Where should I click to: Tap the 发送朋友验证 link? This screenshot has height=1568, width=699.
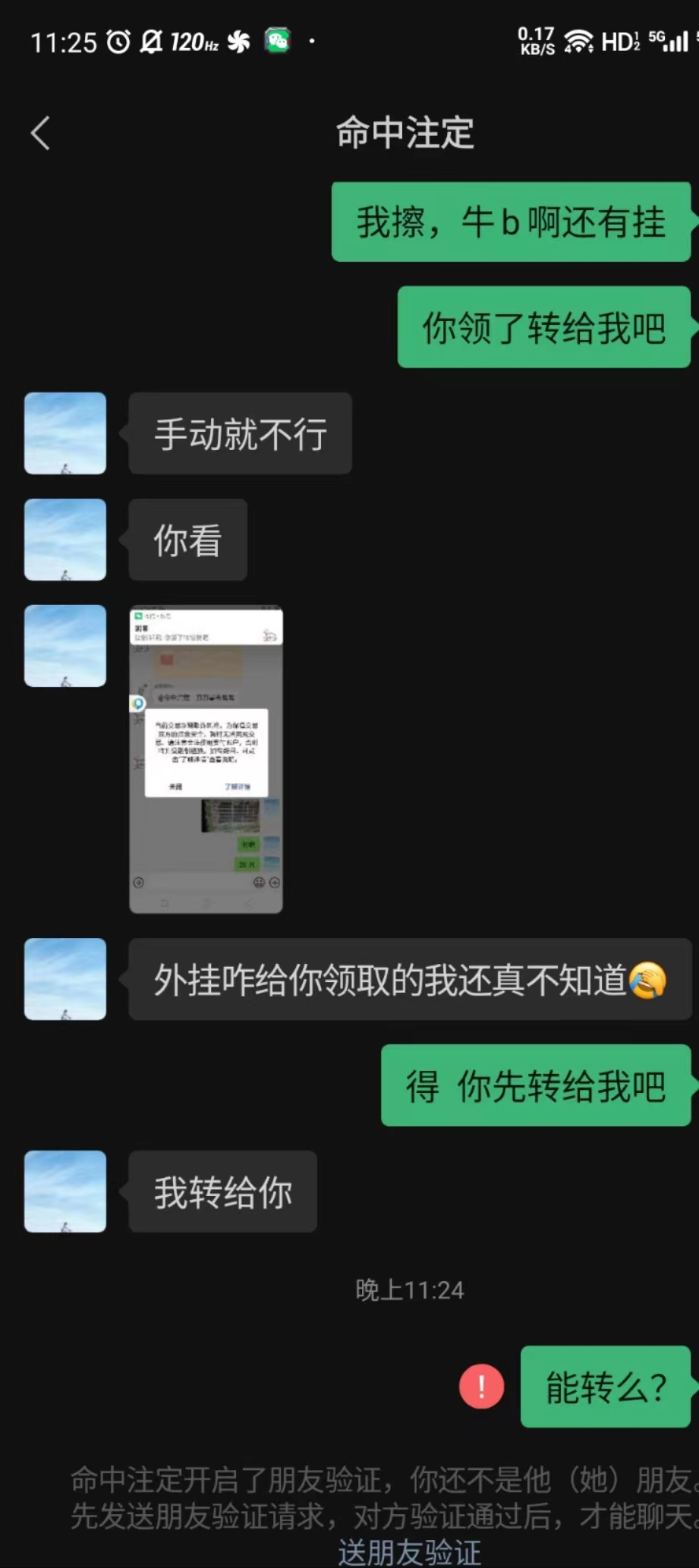click(409, 1552)
